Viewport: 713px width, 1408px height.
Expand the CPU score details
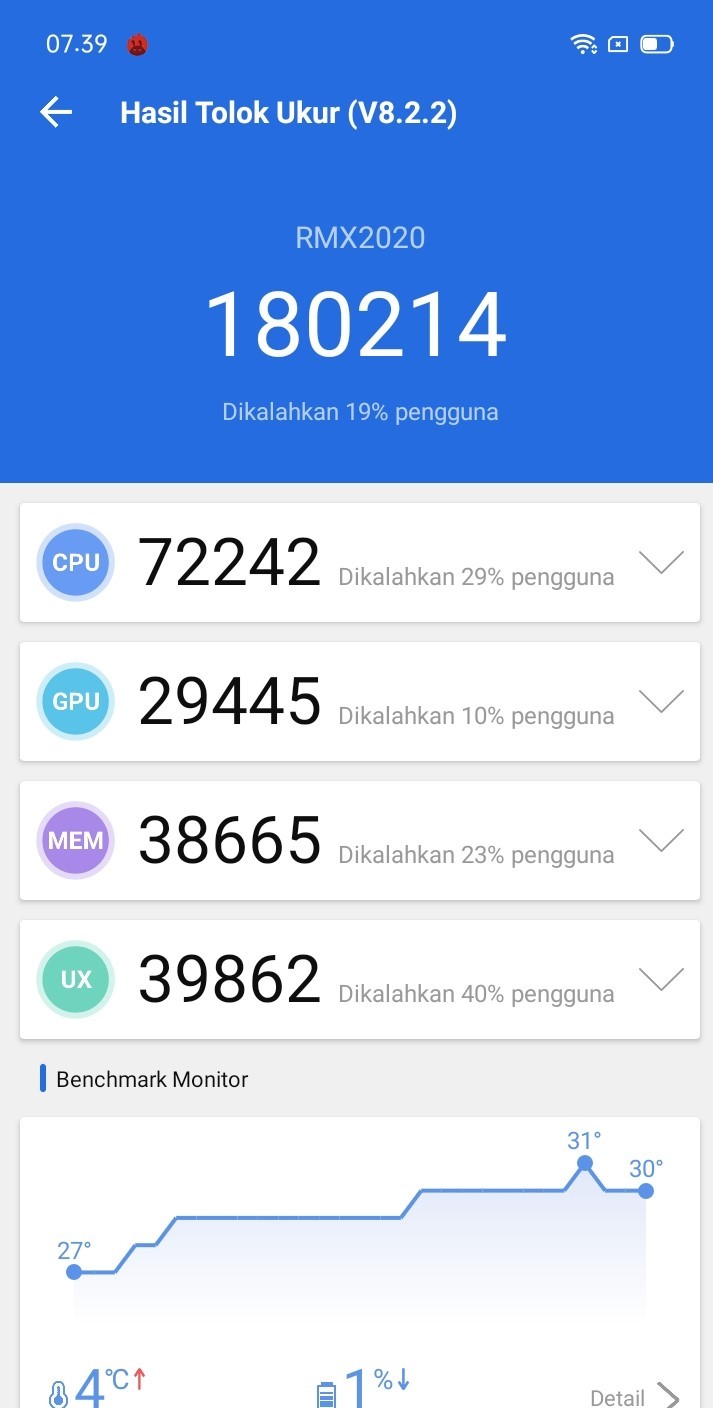pyautogui.click(x=660, y=562)
